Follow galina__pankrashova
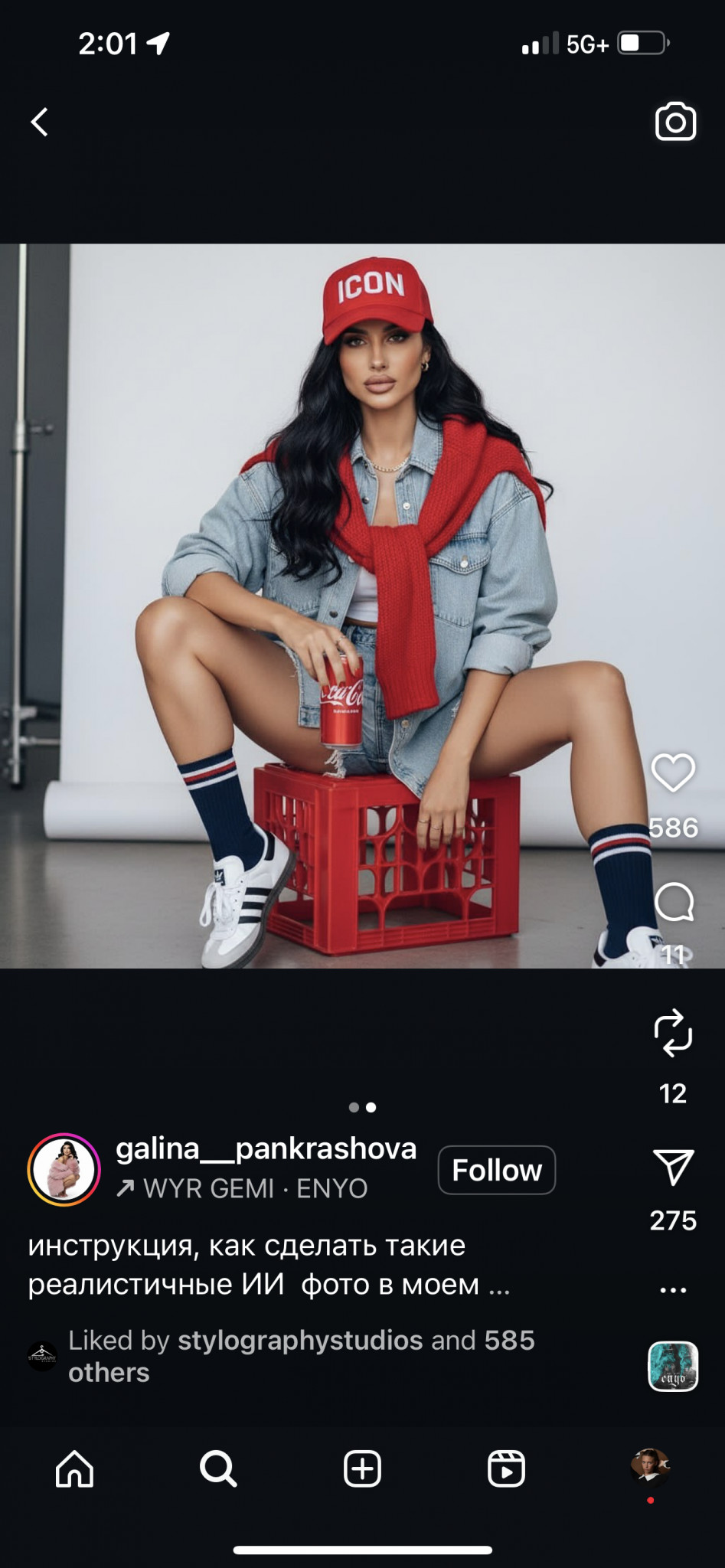 496,1170
